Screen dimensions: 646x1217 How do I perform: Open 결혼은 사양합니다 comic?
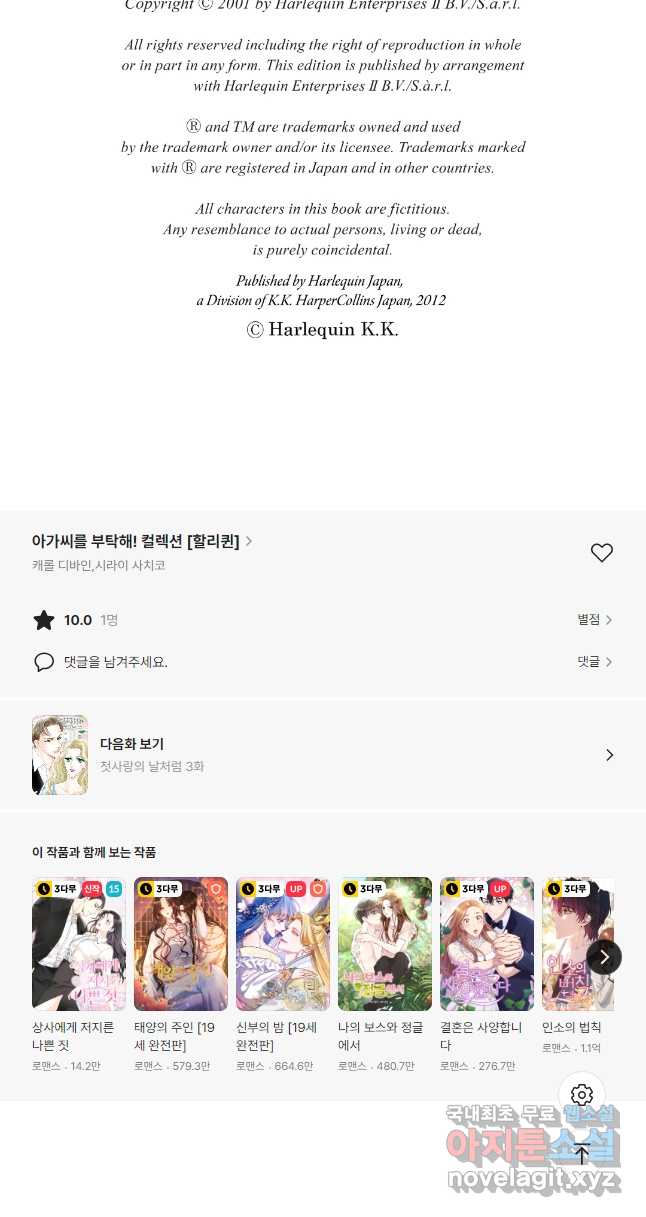(486, 944)
